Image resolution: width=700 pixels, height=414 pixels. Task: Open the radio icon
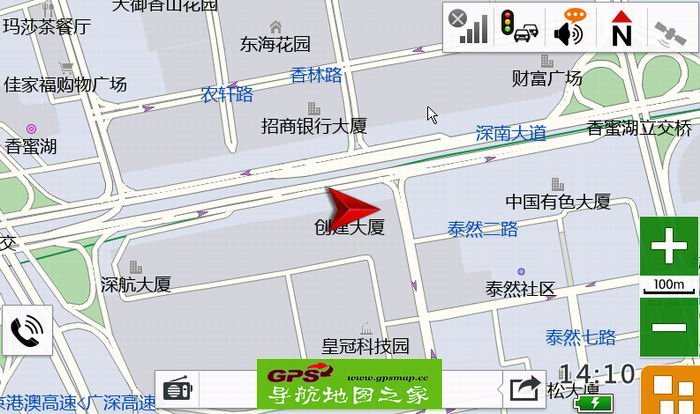tap(176, 389)
